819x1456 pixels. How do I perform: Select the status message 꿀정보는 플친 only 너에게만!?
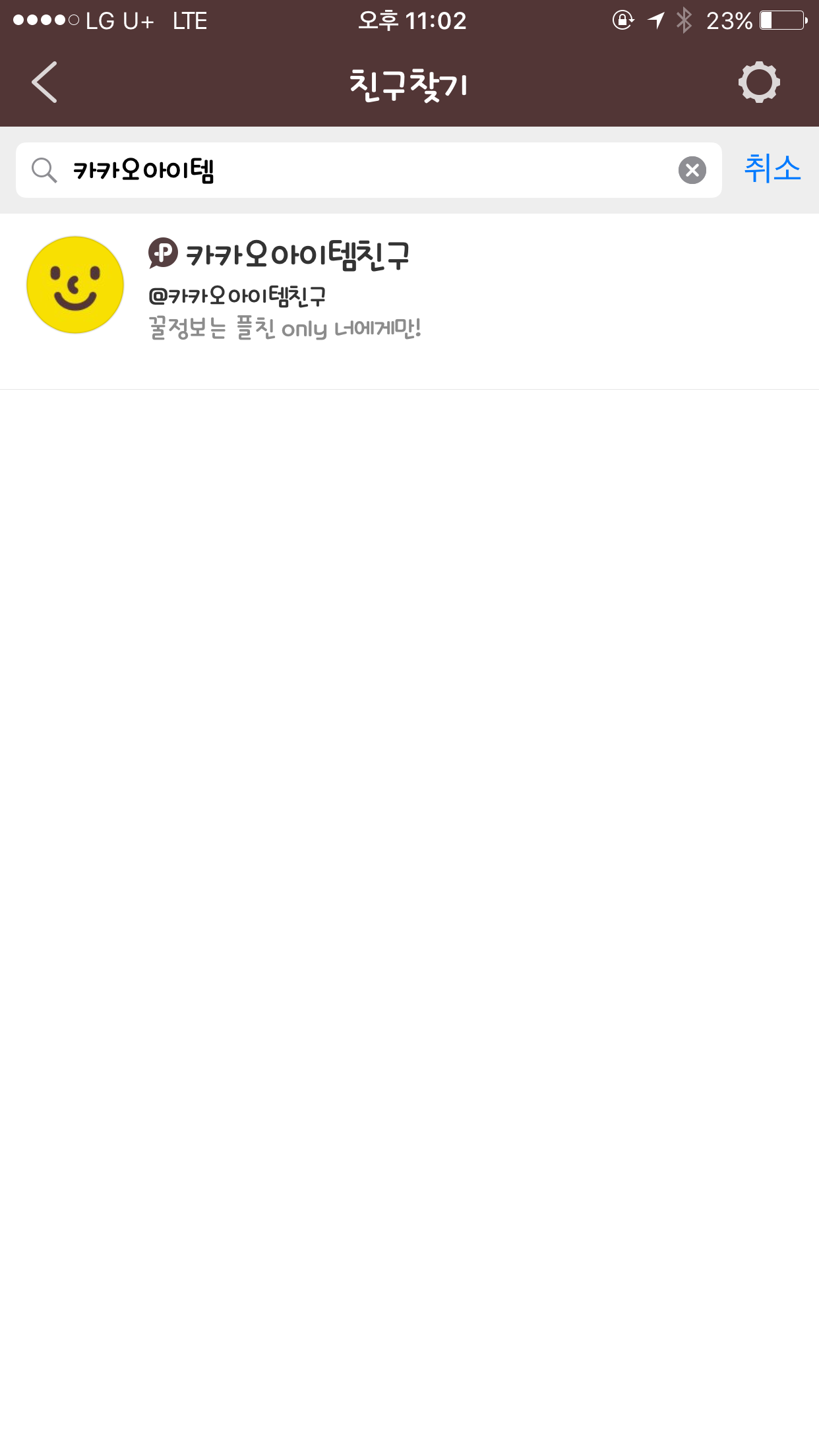285,329
